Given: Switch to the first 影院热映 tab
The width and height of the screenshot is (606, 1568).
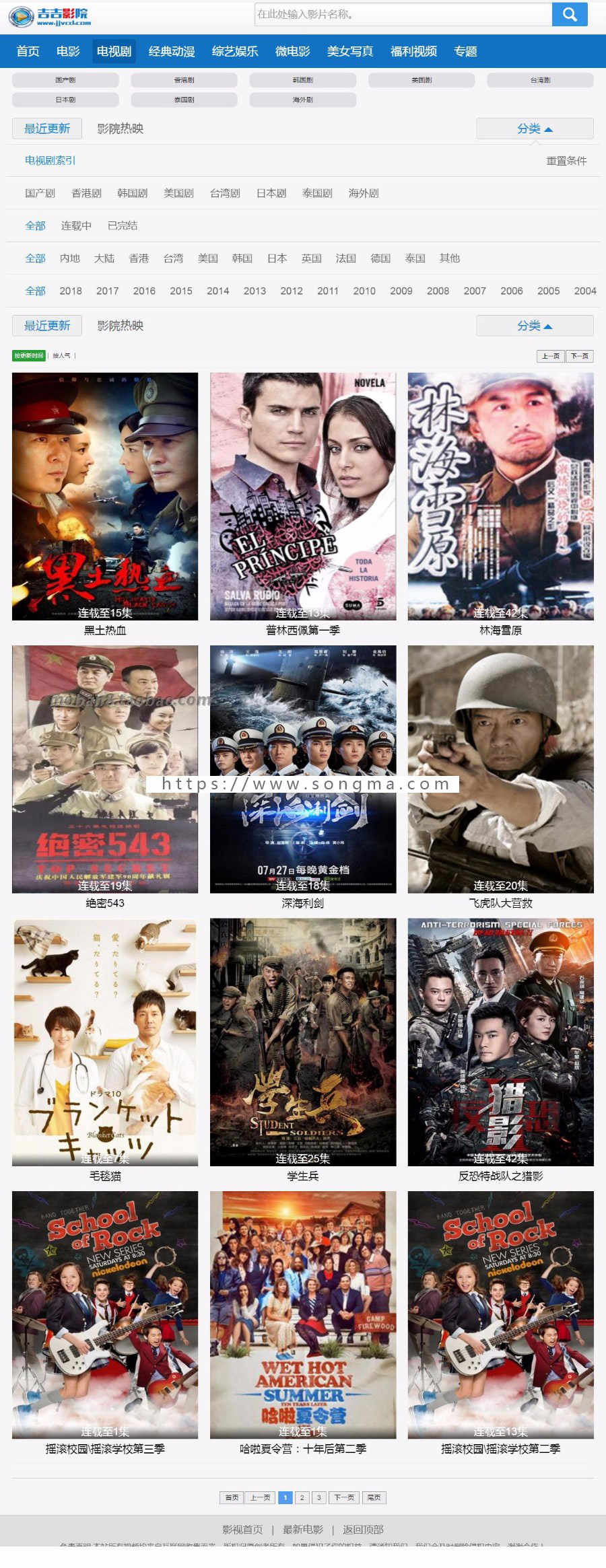Looking at the screenshot, I should [120, 129].
